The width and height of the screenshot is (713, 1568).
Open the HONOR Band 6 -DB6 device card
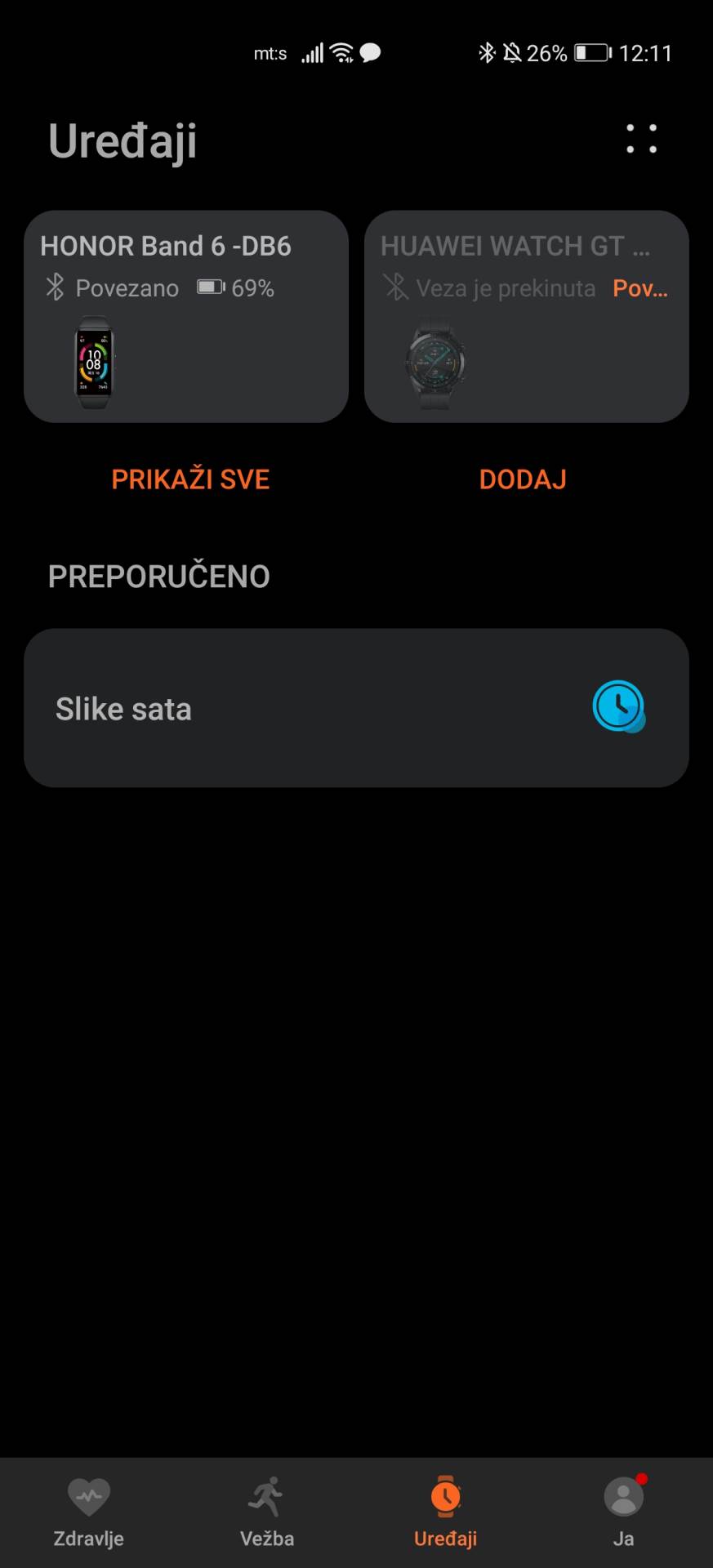click(x=186, y=316)
